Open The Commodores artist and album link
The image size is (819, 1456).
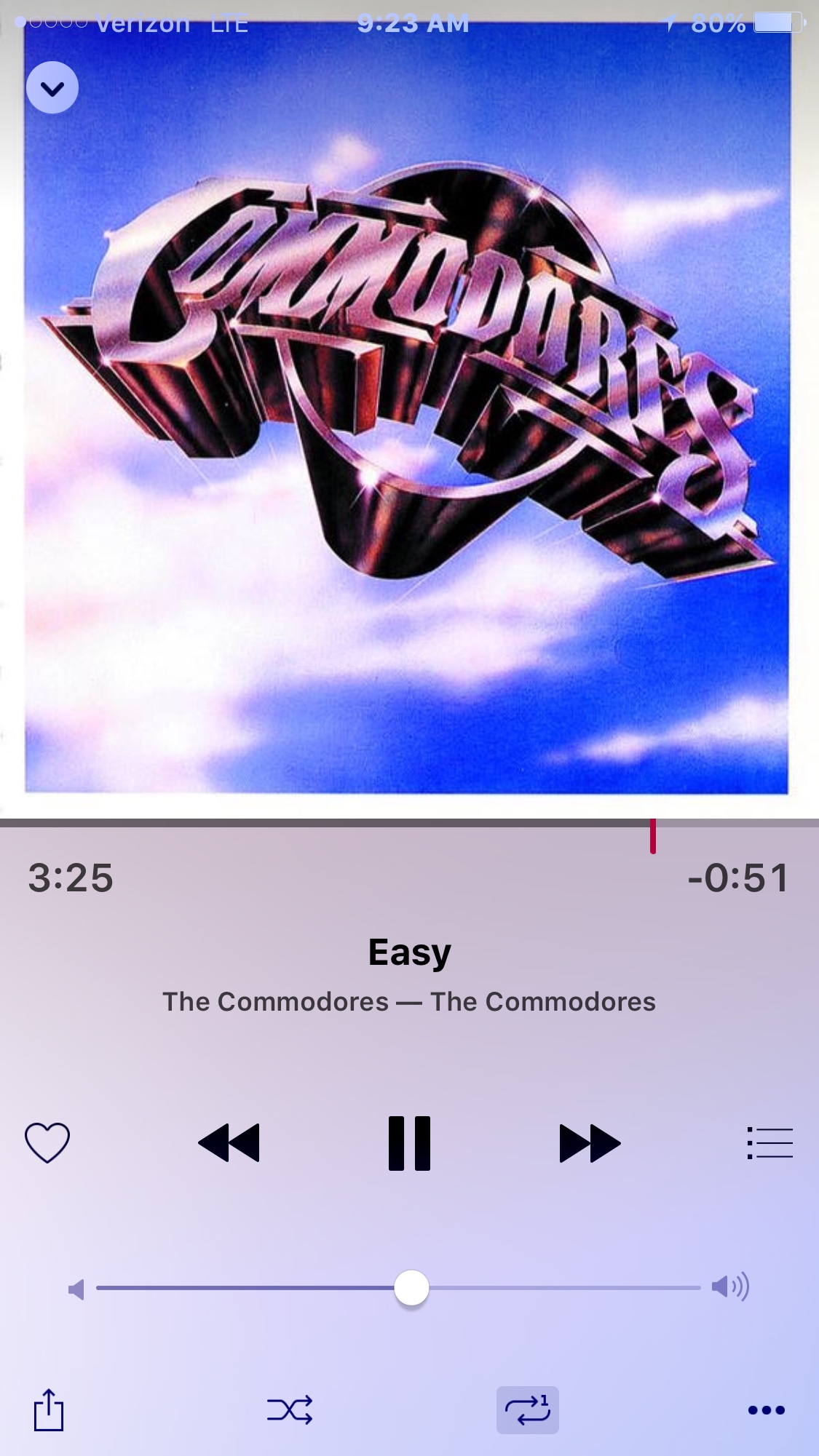click(x=409, y=1002)
